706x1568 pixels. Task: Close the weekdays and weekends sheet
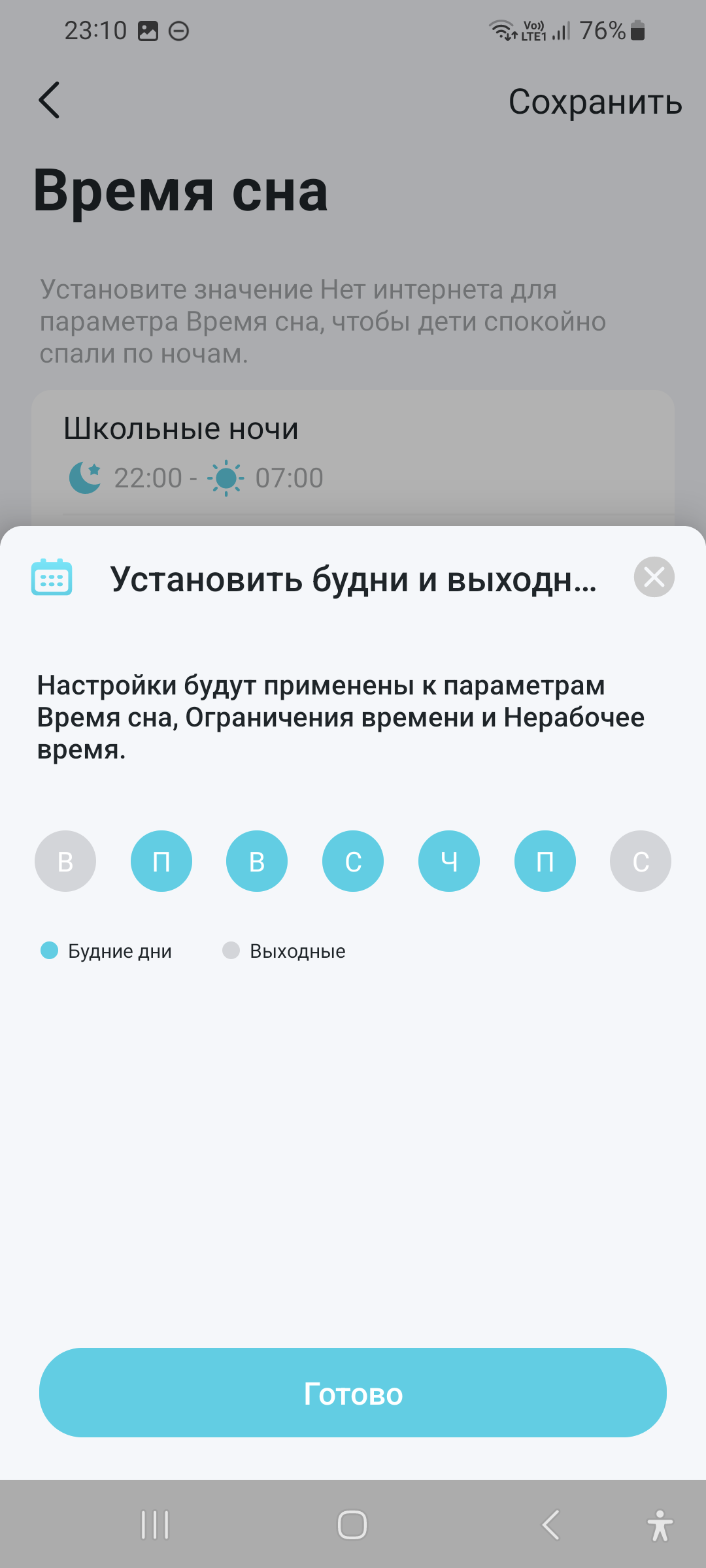tap(654, 577)
